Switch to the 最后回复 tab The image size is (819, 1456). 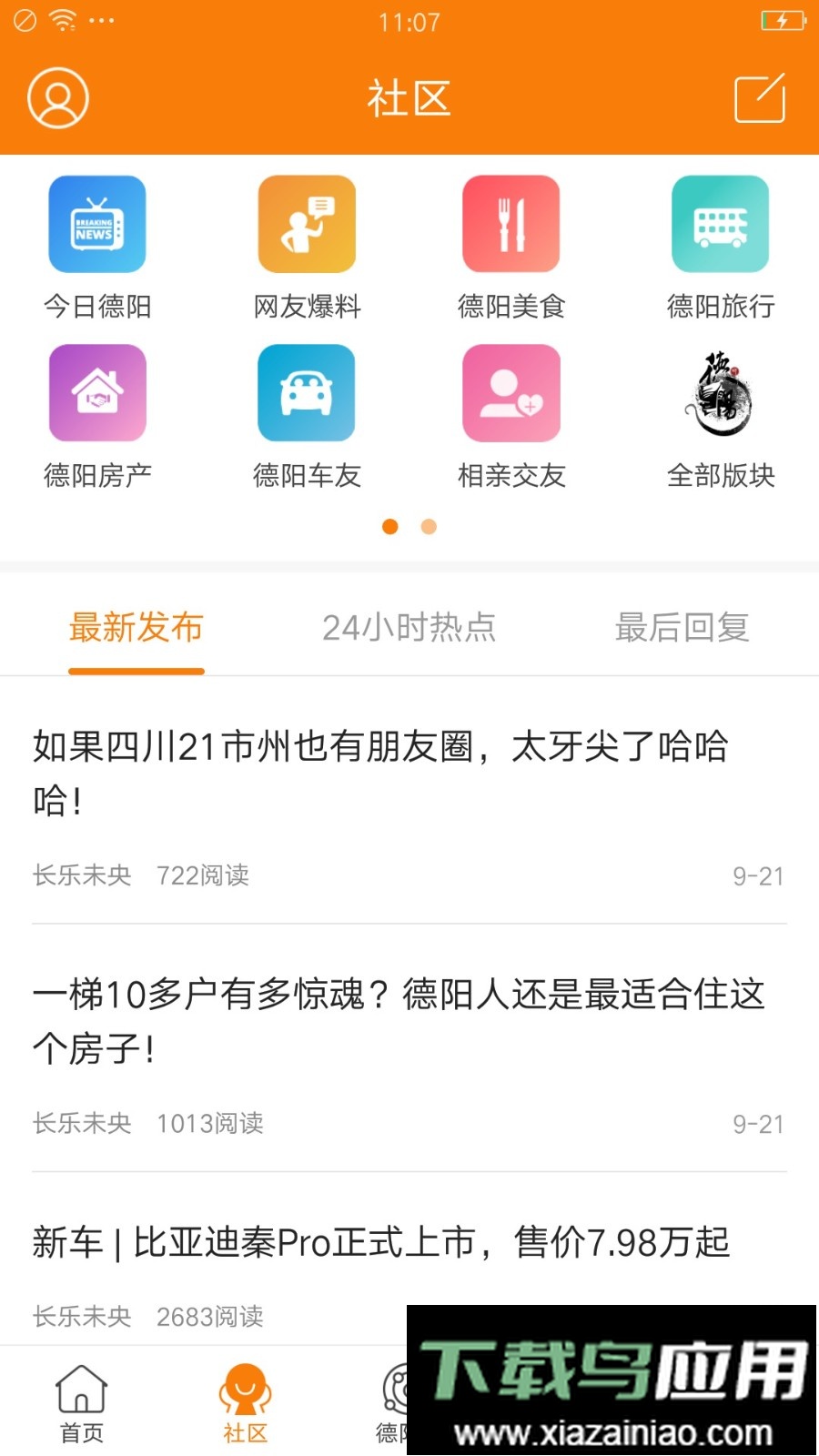pyautogui.click(x=682, y=628)
